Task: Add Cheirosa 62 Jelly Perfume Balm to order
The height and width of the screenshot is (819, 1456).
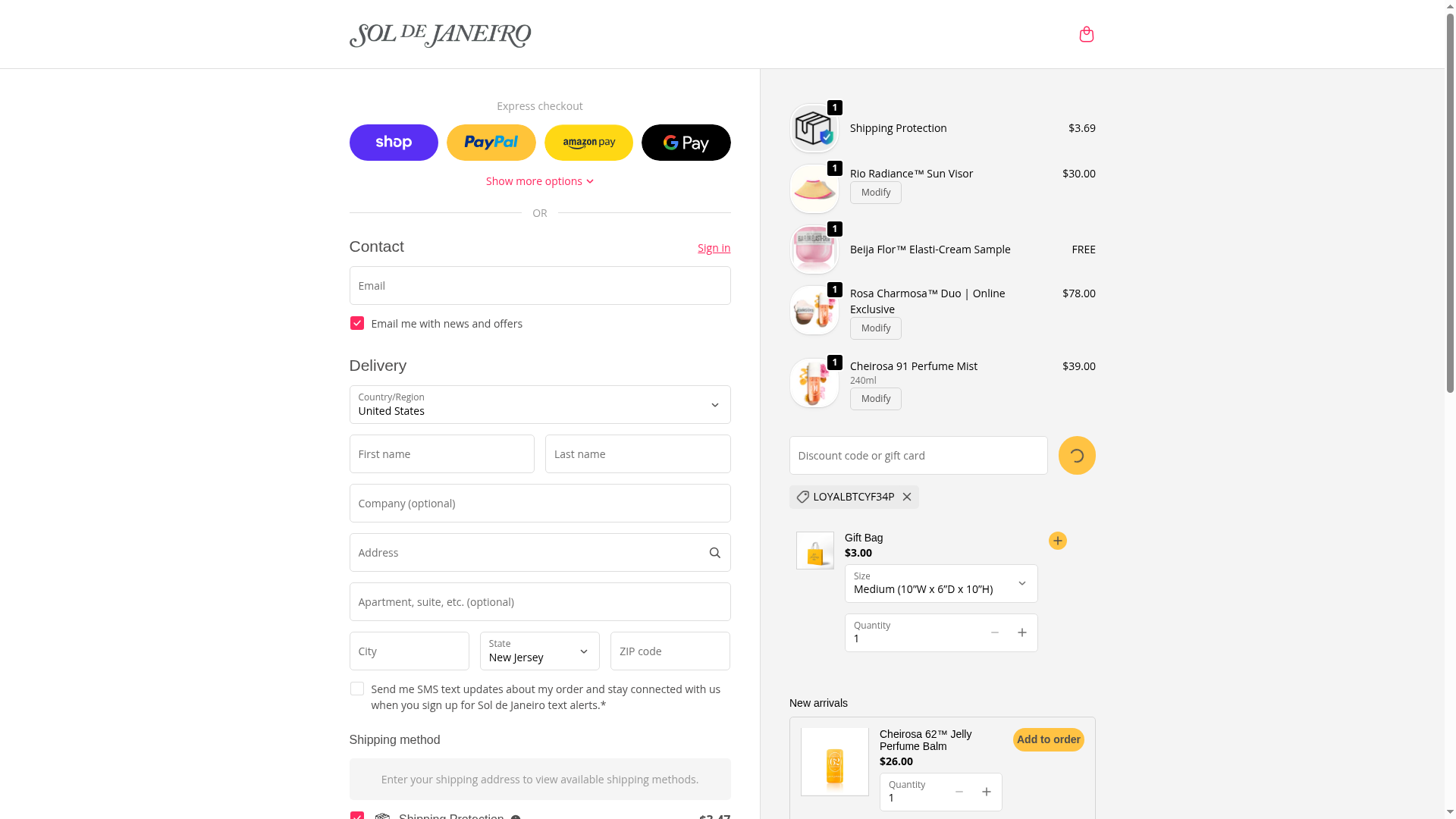Action: point(1048,739)
